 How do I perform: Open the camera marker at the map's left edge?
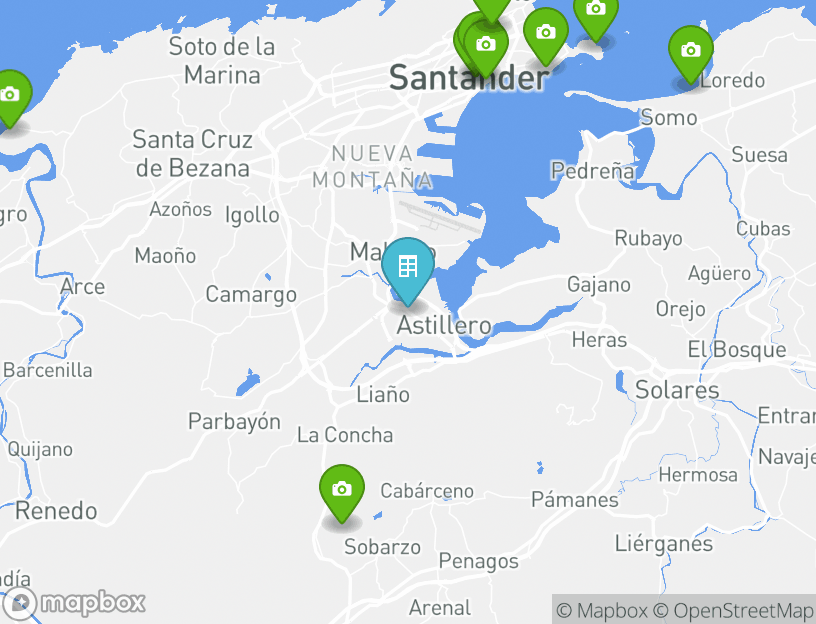(10, 95)
